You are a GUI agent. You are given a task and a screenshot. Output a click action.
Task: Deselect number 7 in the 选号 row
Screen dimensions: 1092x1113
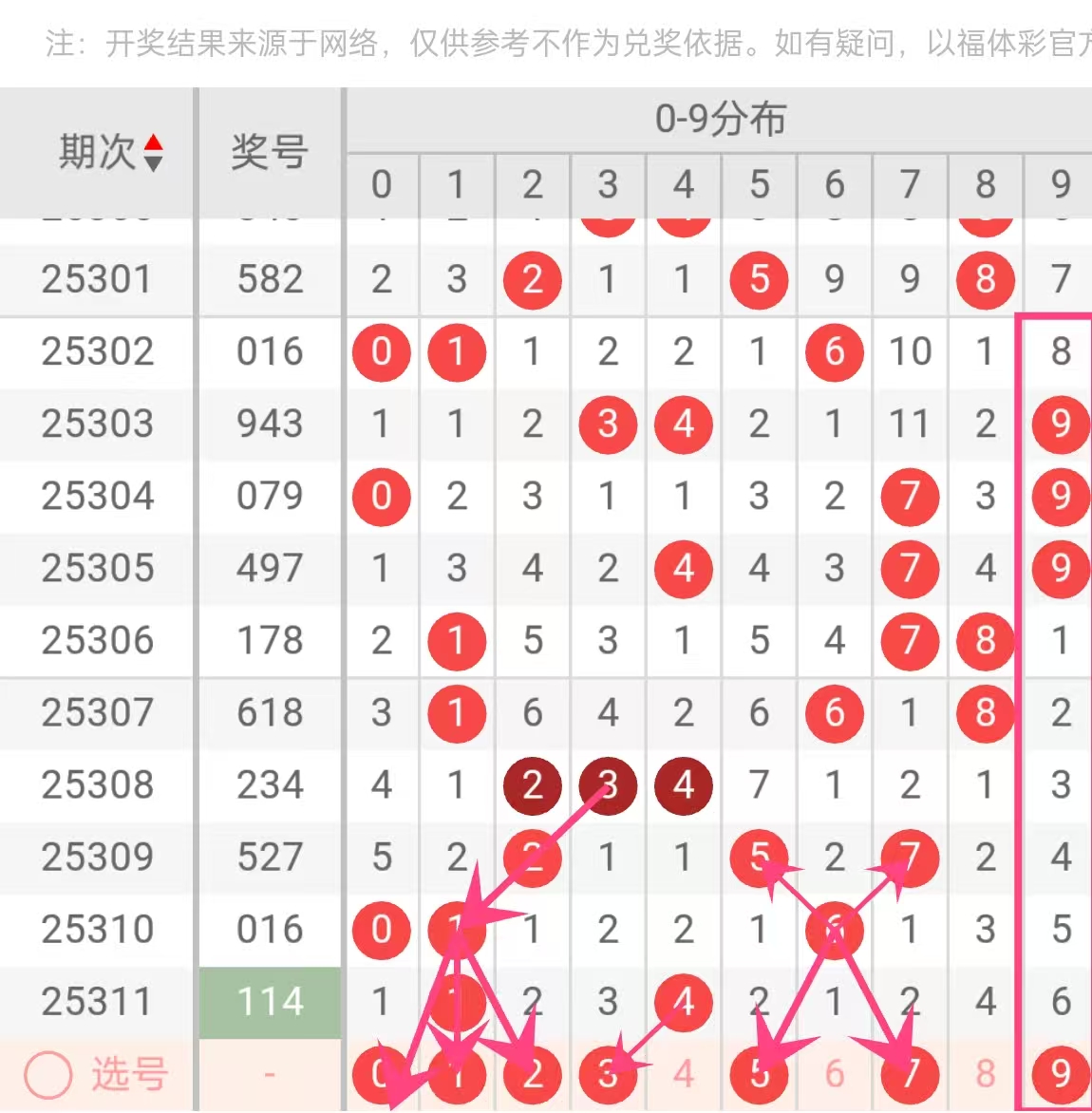(x=910, y=1074)
